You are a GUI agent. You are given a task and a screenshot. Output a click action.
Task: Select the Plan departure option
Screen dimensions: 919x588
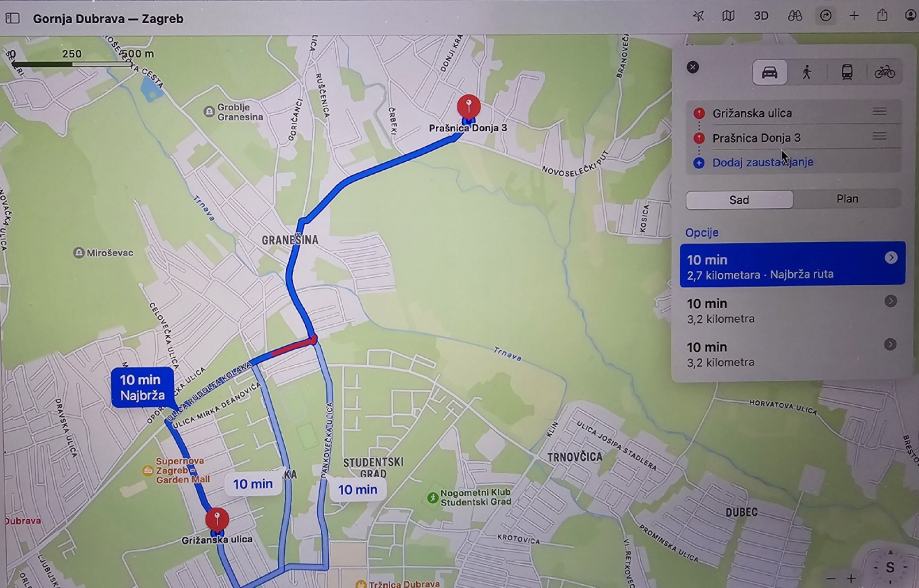click(847, 199)
